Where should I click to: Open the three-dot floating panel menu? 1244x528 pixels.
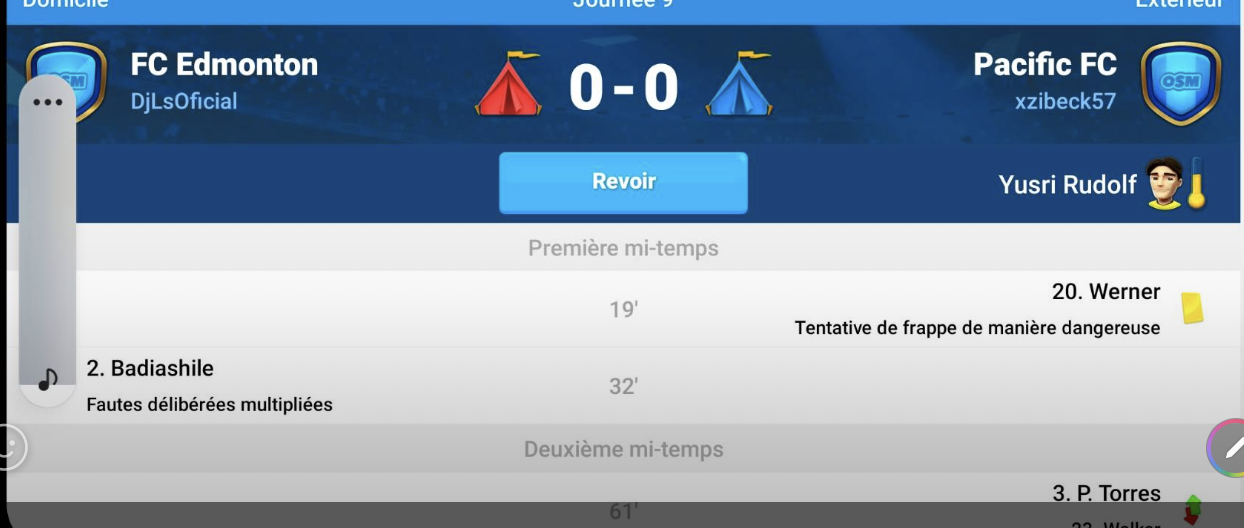click(x=47, y=102)
